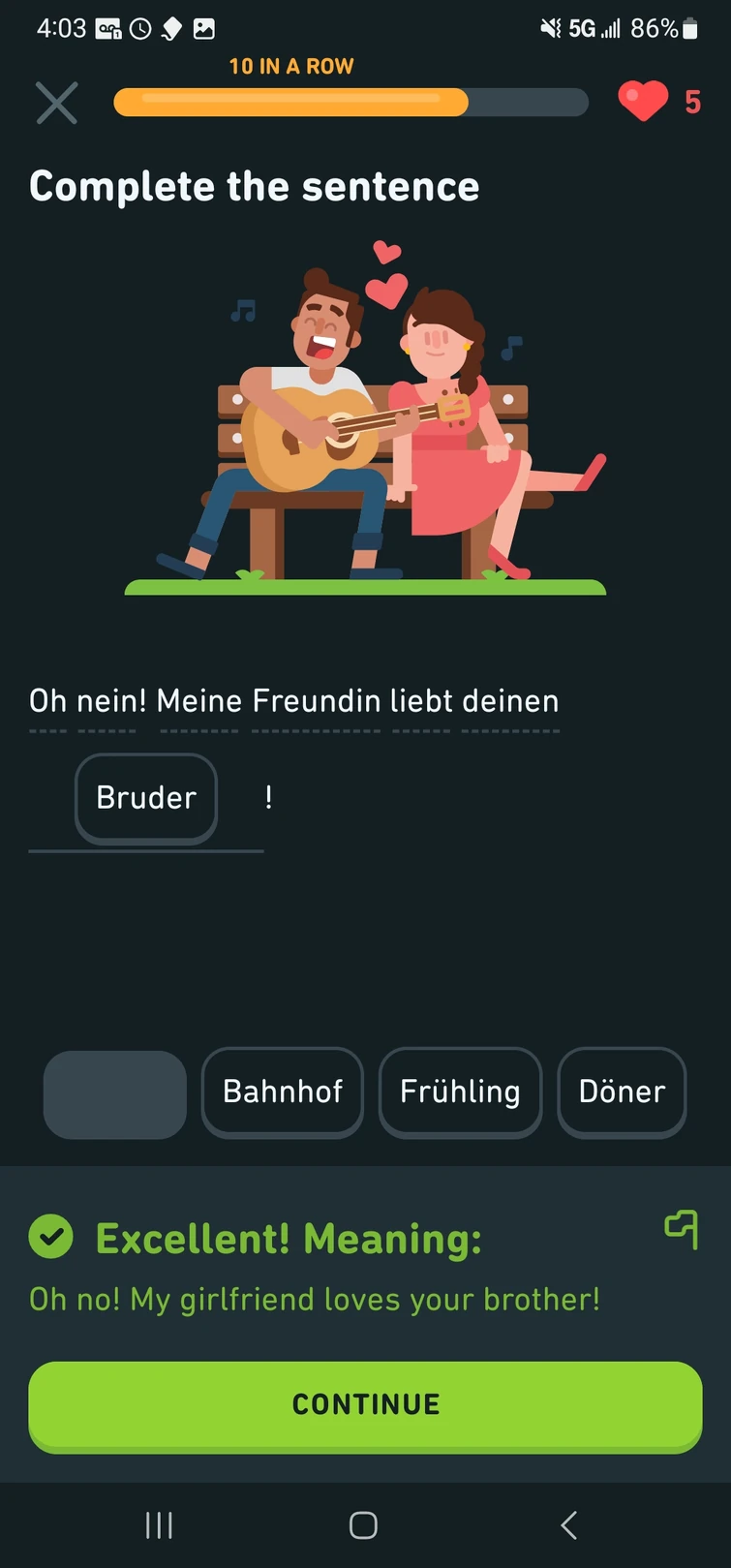
Task: Click the 10 IN A ROW streak label
Action: point(291,66)
